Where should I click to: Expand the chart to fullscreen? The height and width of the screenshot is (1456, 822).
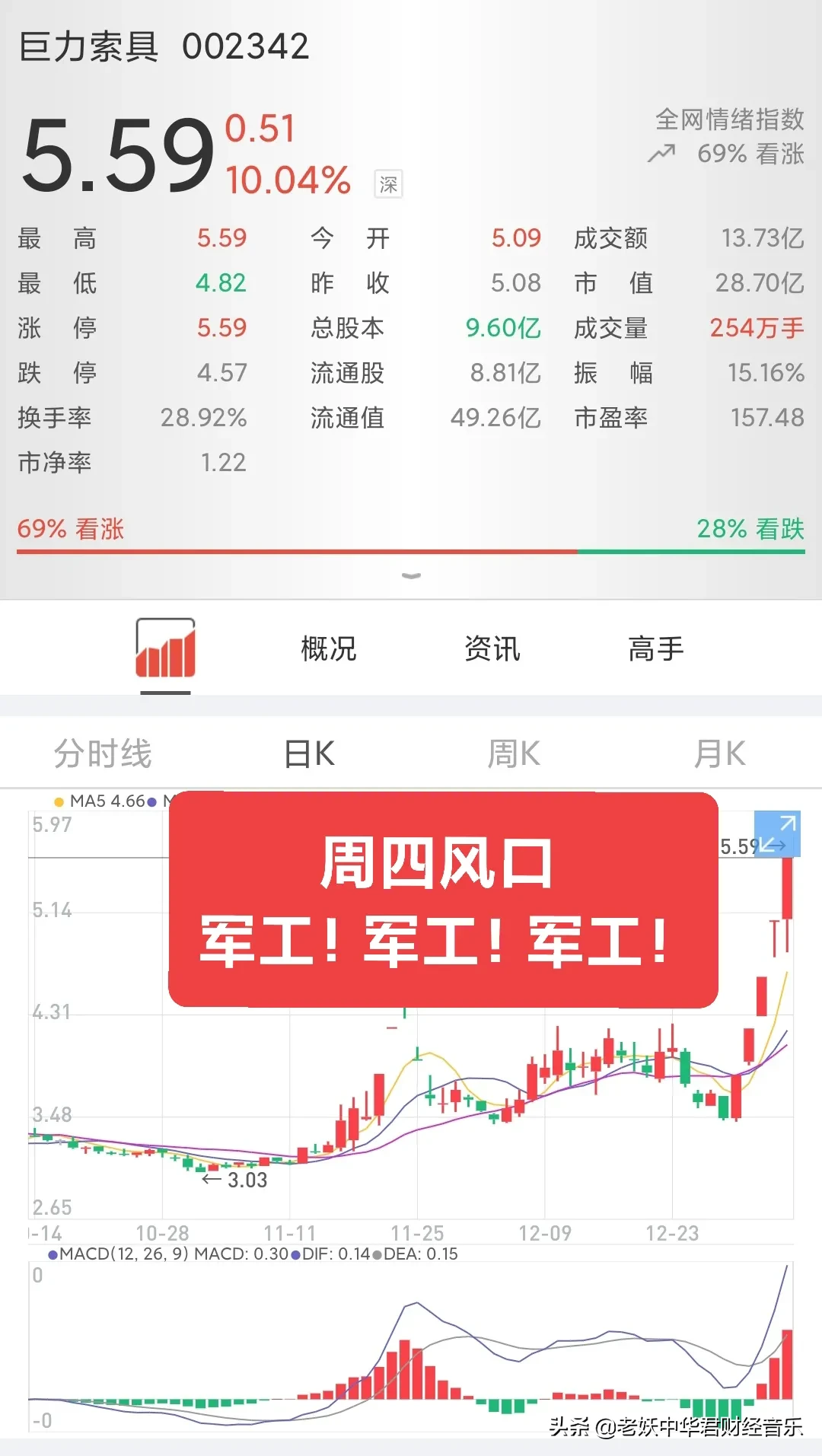point(777,833)
